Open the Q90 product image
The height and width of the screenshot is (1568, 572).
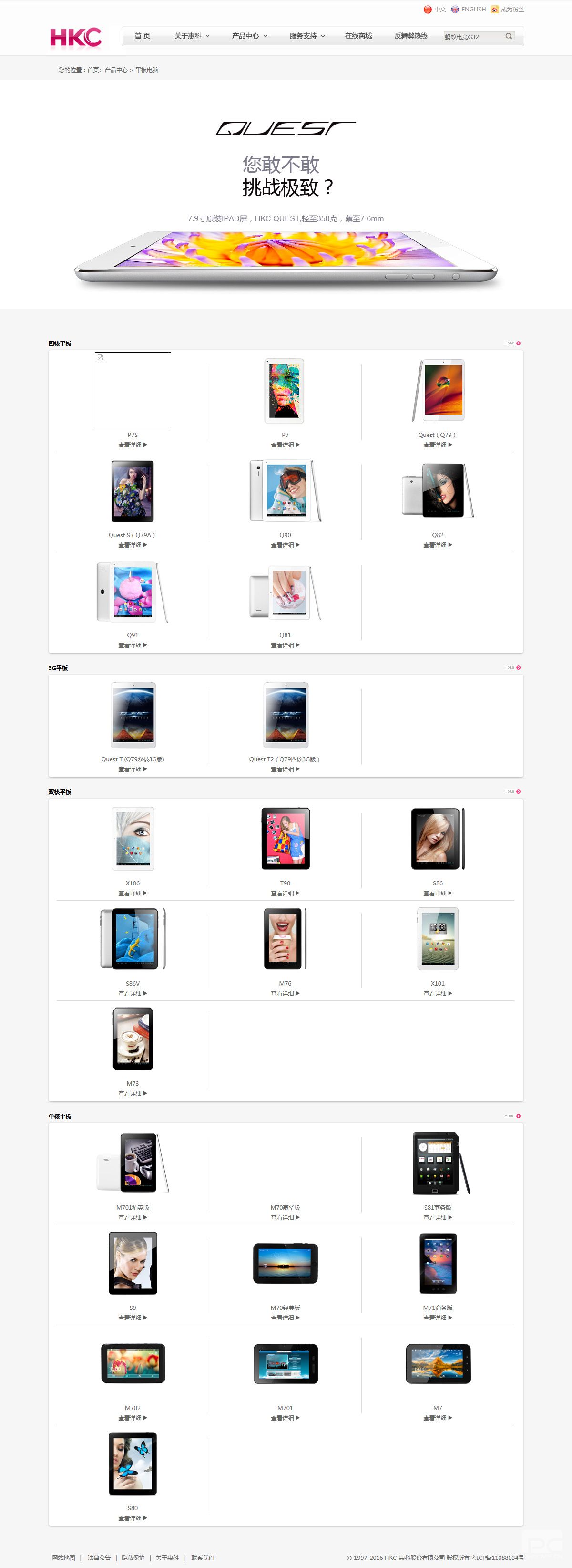click(x=285, y=490)
